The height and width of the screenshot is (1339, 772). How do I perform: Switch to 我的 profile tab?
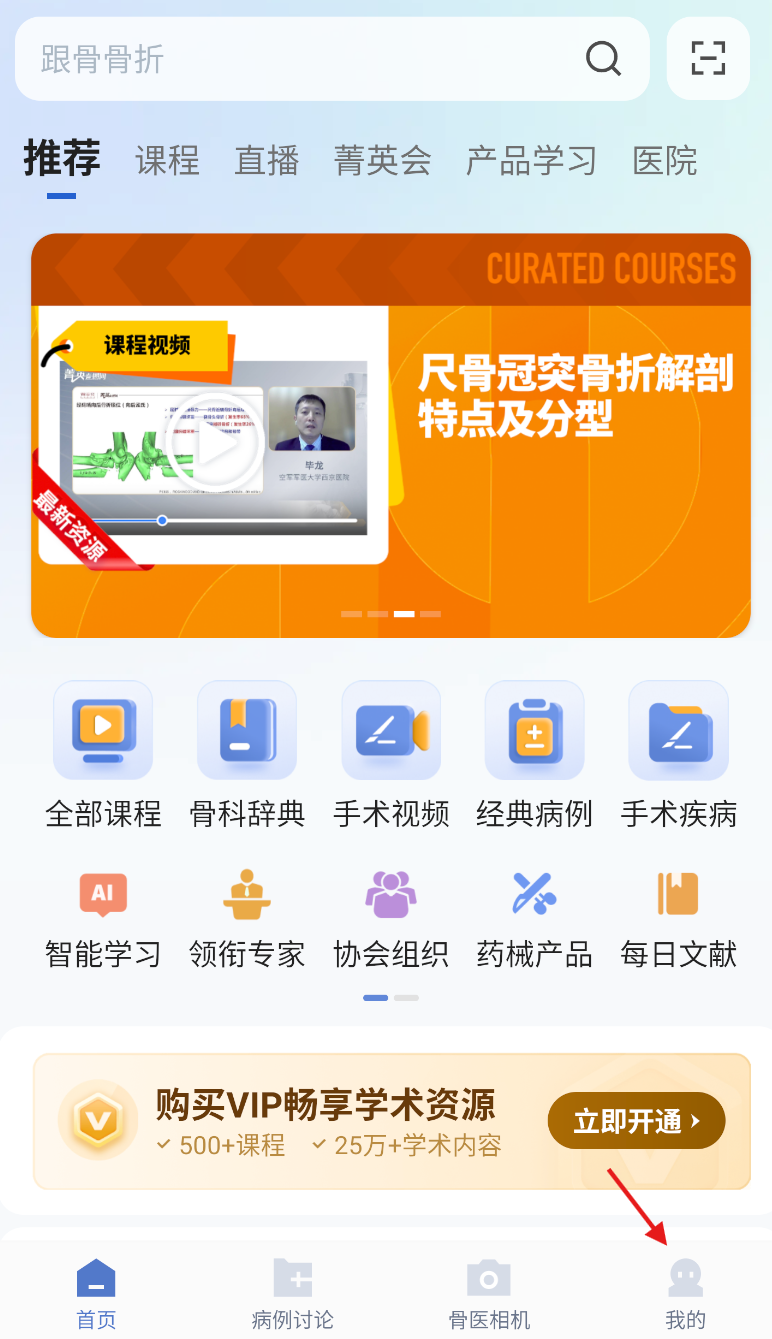685,1294
